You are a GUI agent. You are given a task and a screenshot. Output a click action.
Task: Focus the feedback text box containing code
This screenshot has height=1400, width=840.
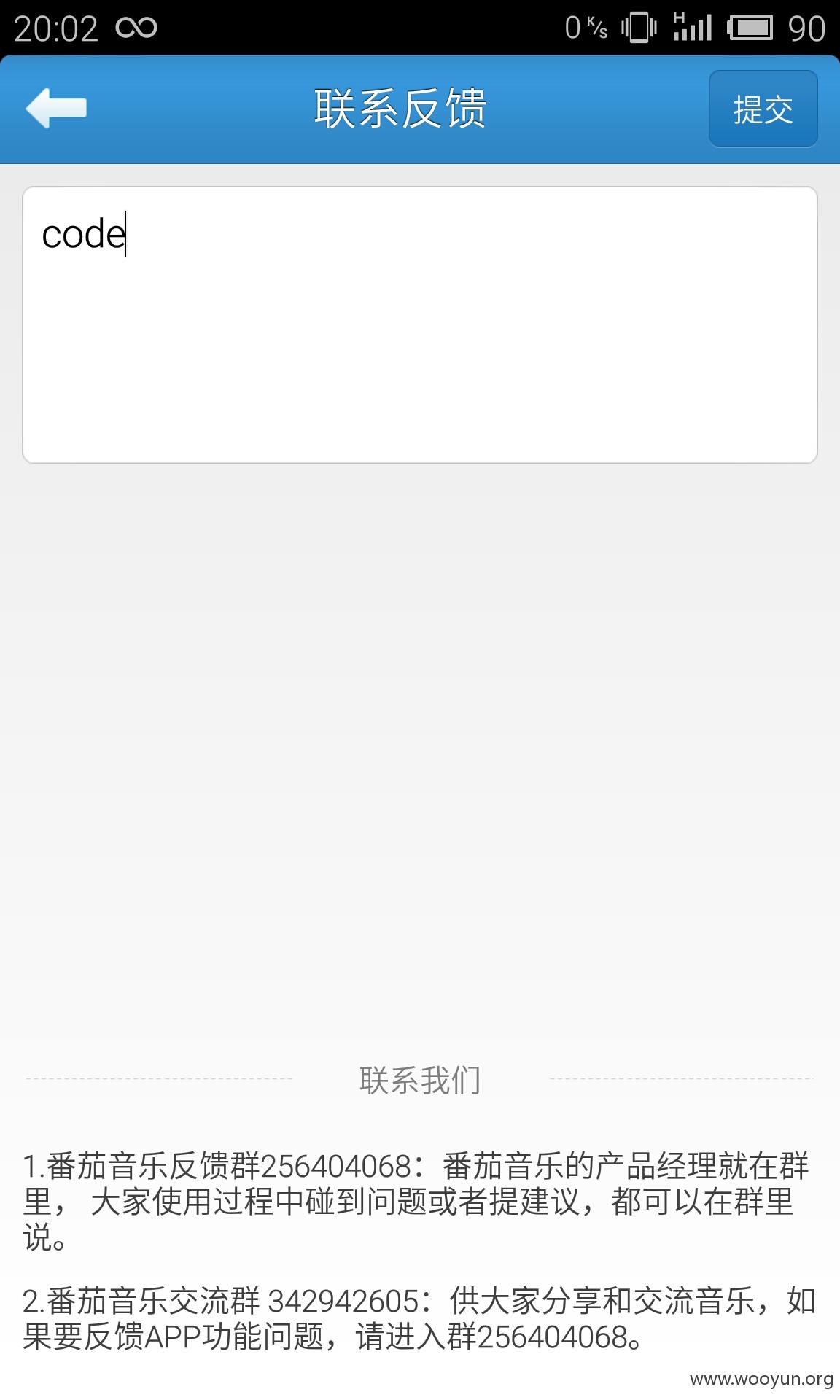420,324
